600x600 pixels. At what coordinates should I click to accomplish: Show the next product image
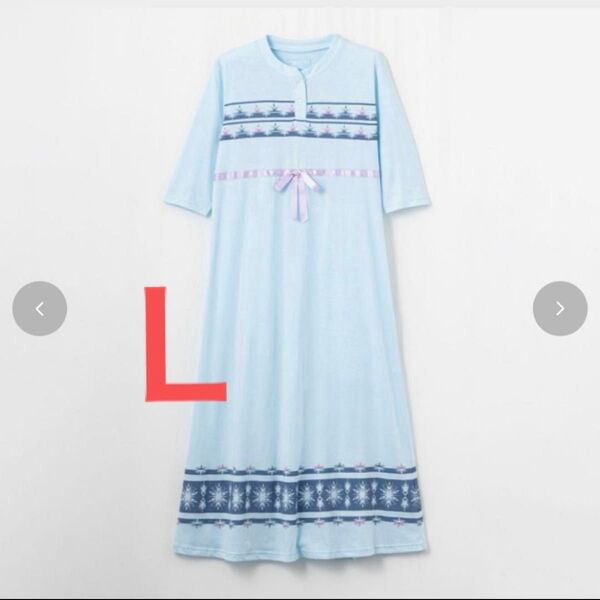coord(560,308)
